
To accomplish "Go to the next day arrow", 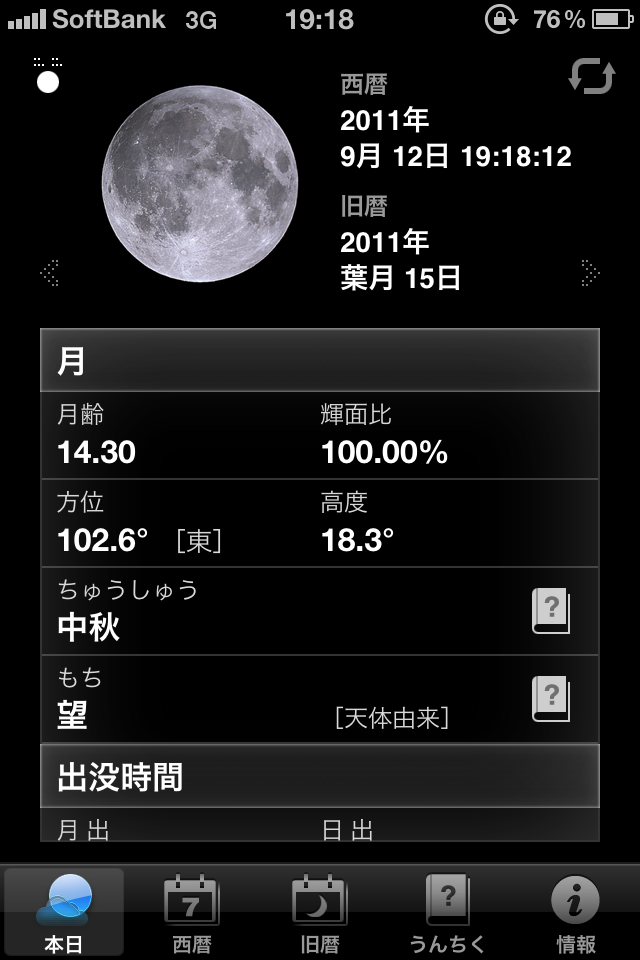I will [590, 271].
